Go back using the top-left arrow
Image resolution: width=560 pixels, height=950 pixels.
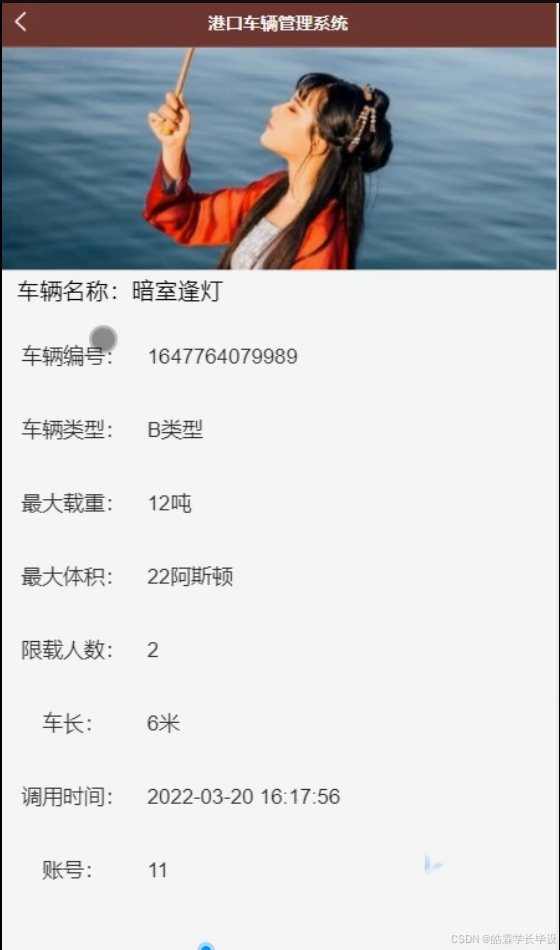click(x=21, y=22)
